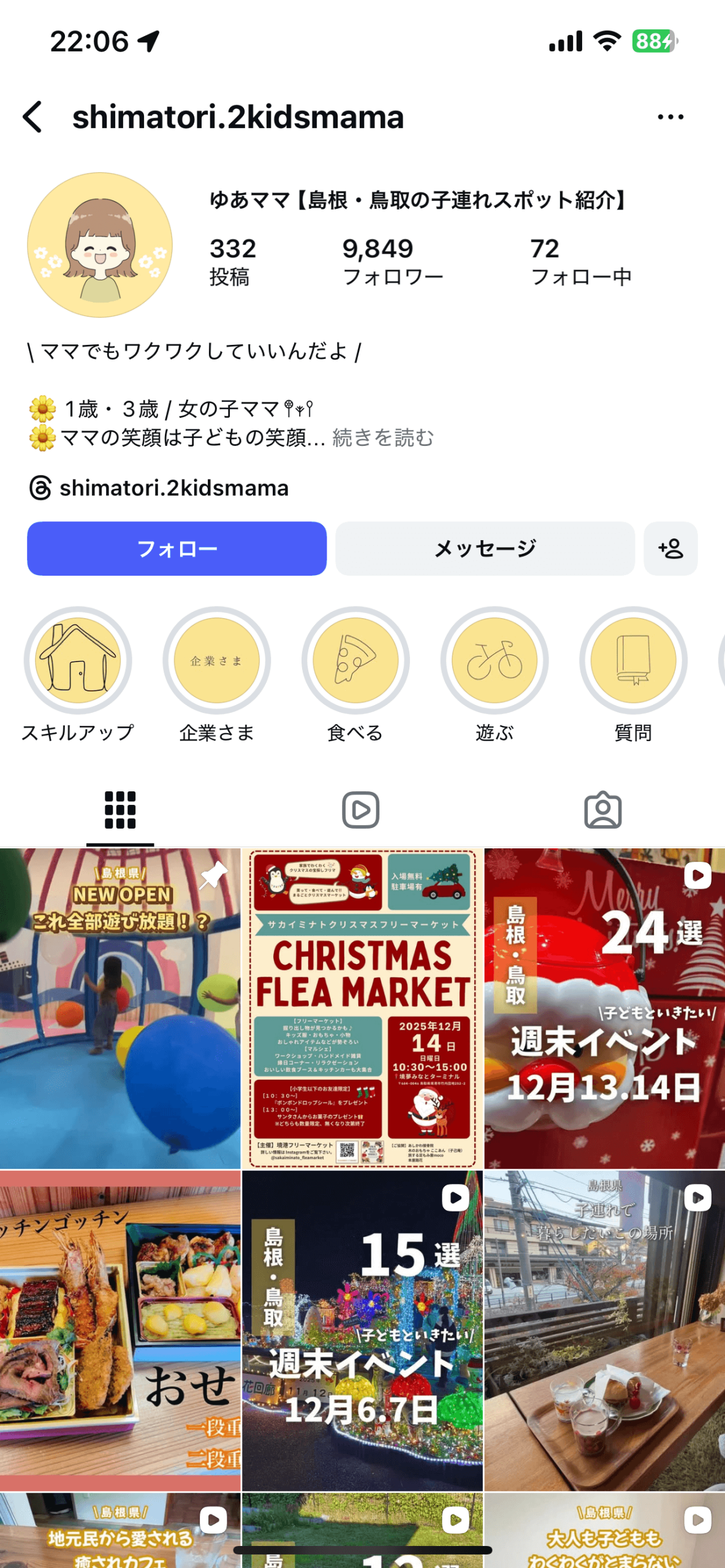Open the pinned NEW OPEN post
The width and height of the screenshot is (725, 1568).
tap(120, 1008)
